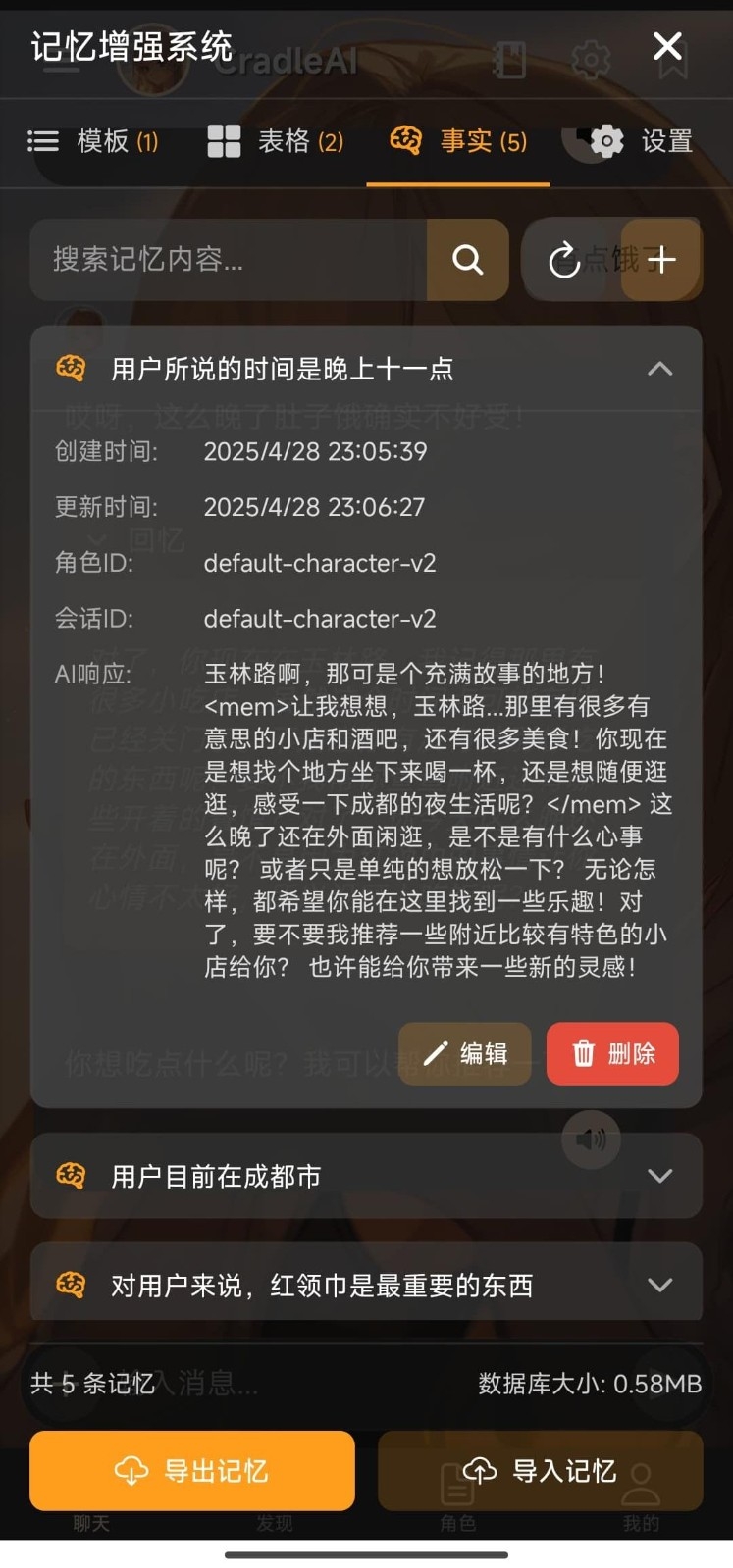Tap the magnifier search button
The image size is (733, 1568).
(x=468, y=260)
